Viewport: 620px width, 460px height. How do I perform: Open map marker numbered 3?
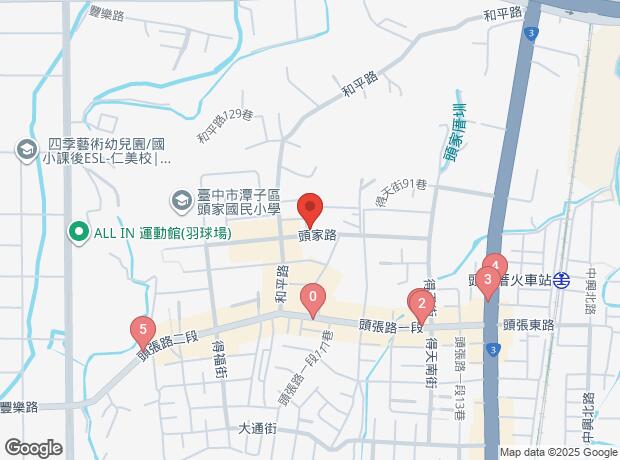[487, 280]
